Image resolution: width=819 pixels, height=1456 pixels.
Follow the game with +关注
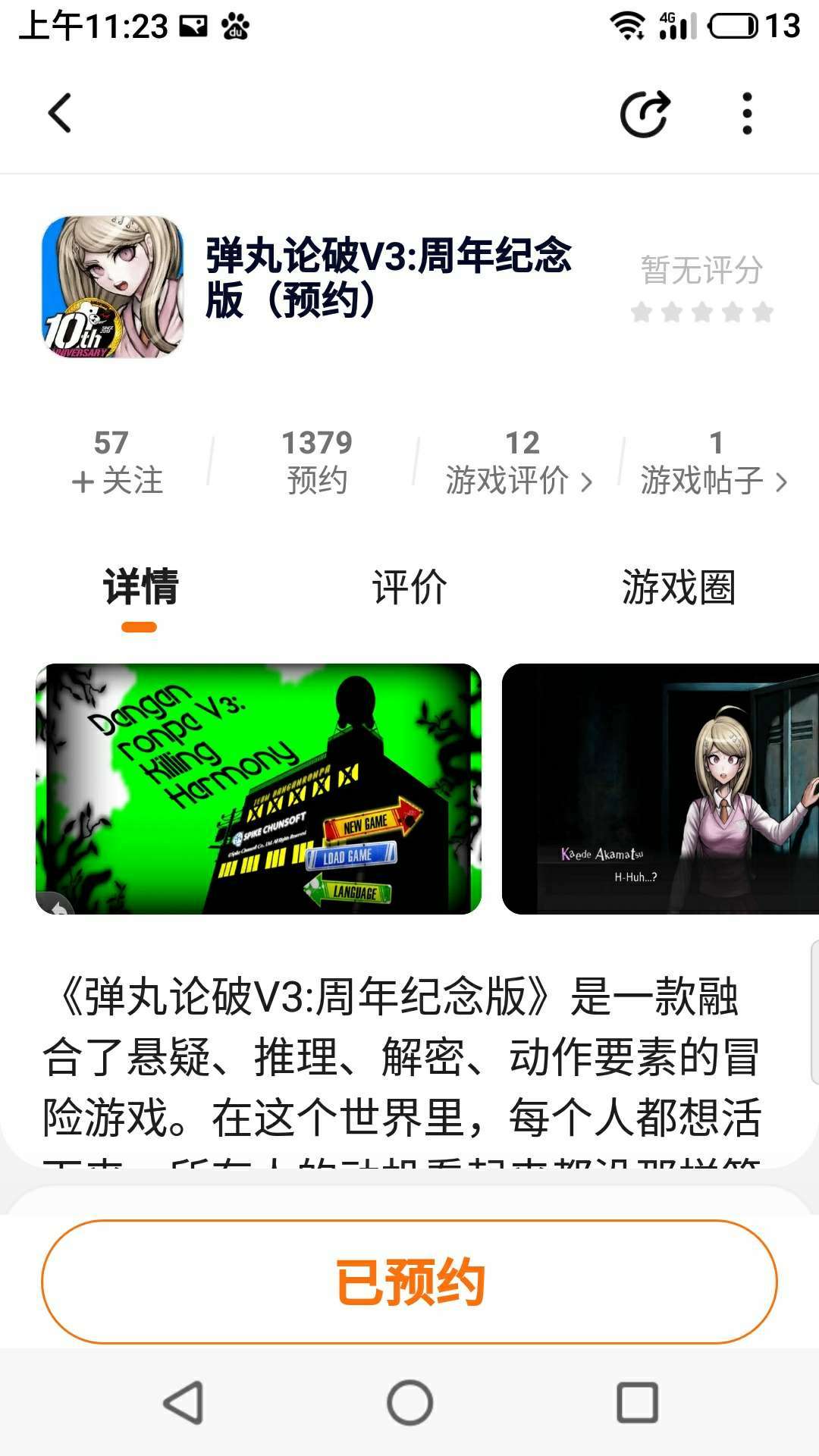pyautogui.click(x=118, y=479)
